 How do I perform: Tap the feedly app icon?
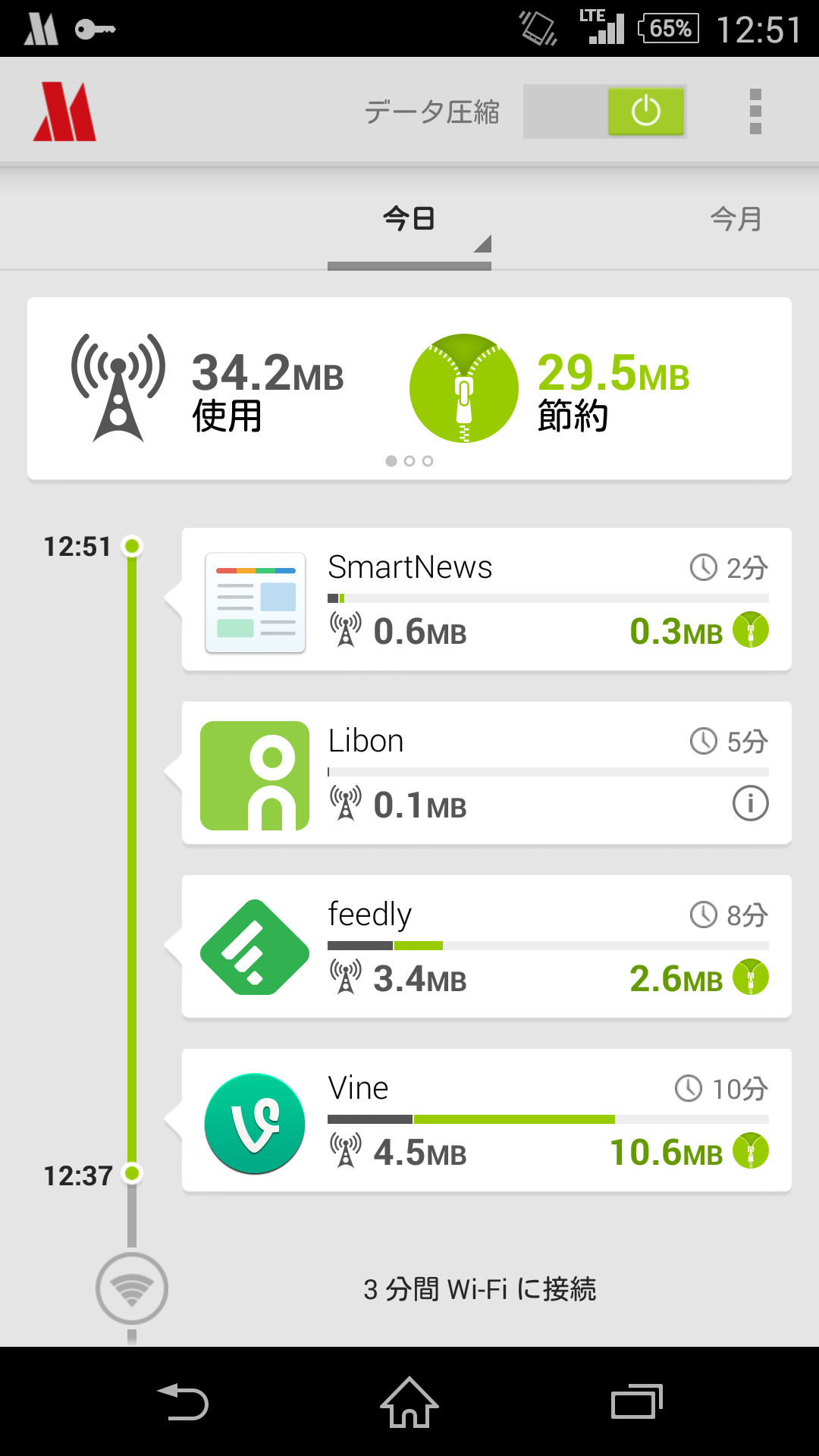(255, 949)
